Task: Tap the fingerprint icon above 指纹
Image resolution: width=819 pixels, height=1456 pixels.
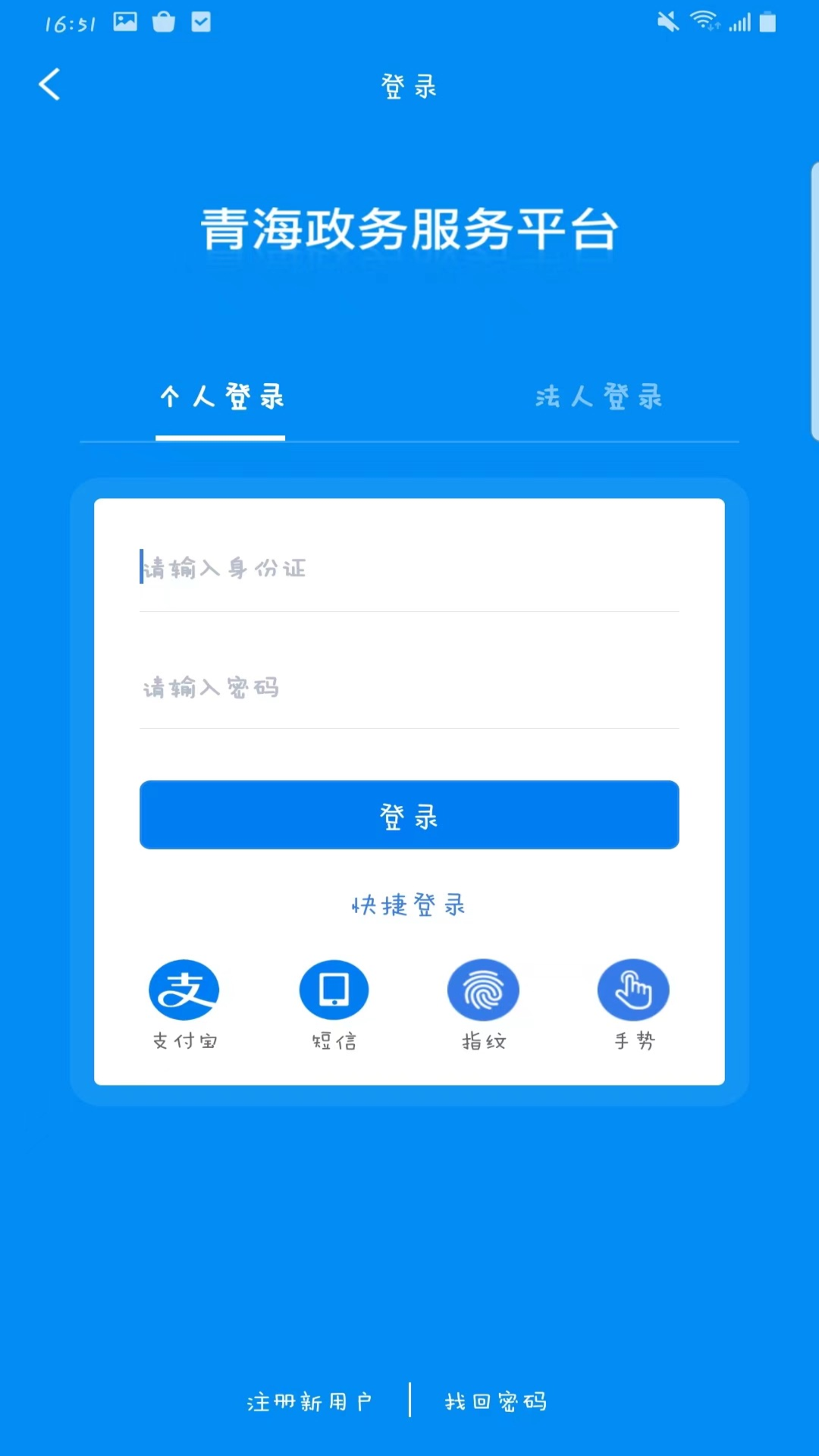Action: pyautogui.click(x=483, y=989)
